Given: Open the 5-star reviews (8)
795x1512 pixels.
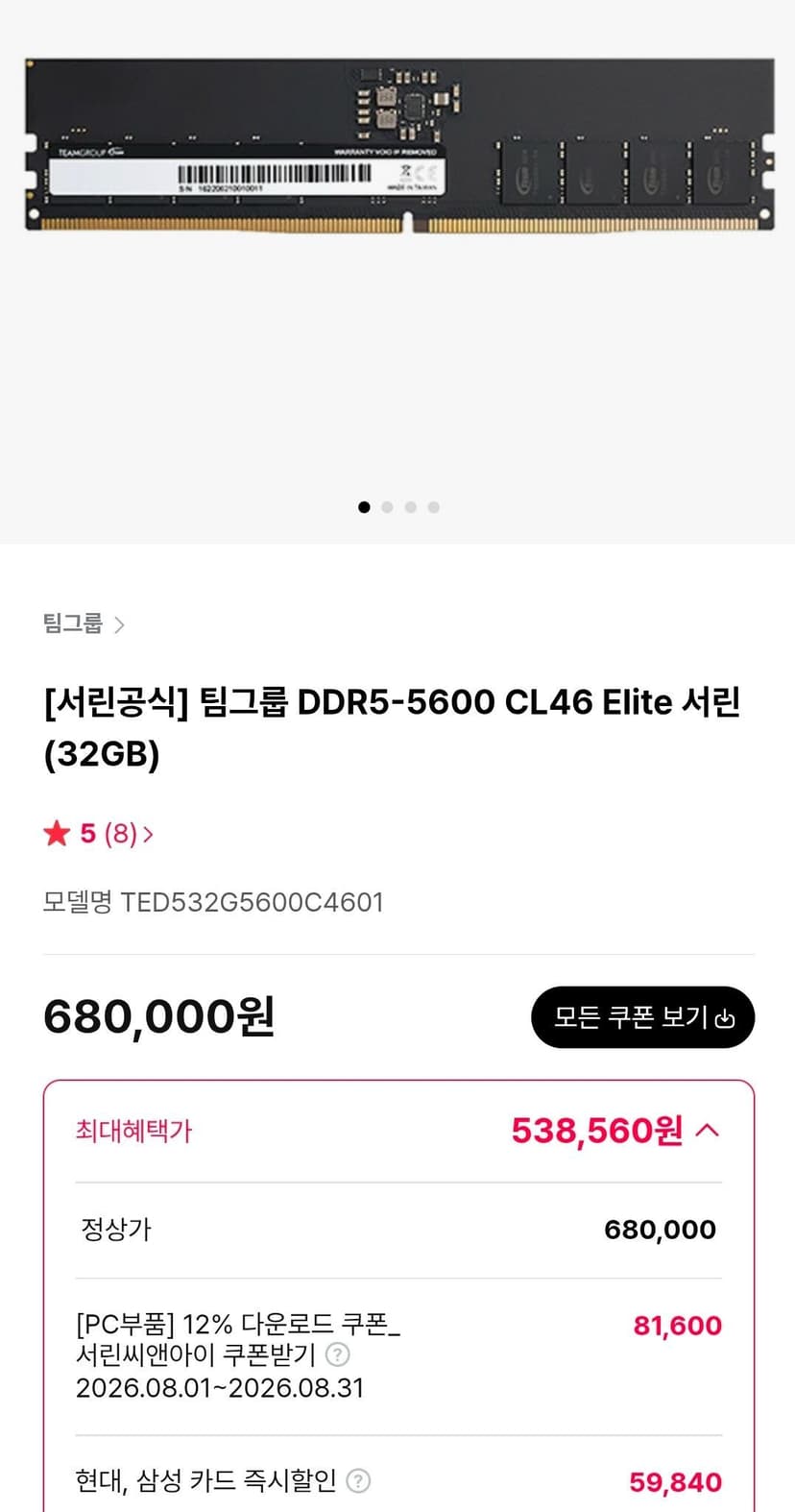Looking at the screenshot, I should [98, 833].
